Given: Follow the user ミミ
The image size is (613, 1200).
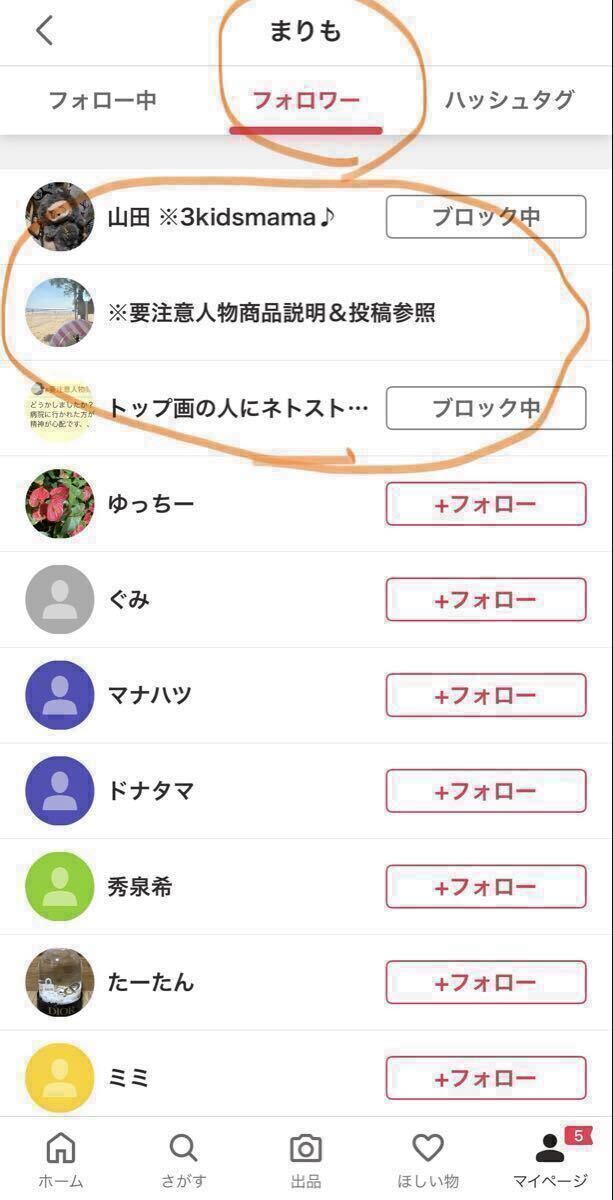Looking at the screenshot, I should coord(485,1078).
